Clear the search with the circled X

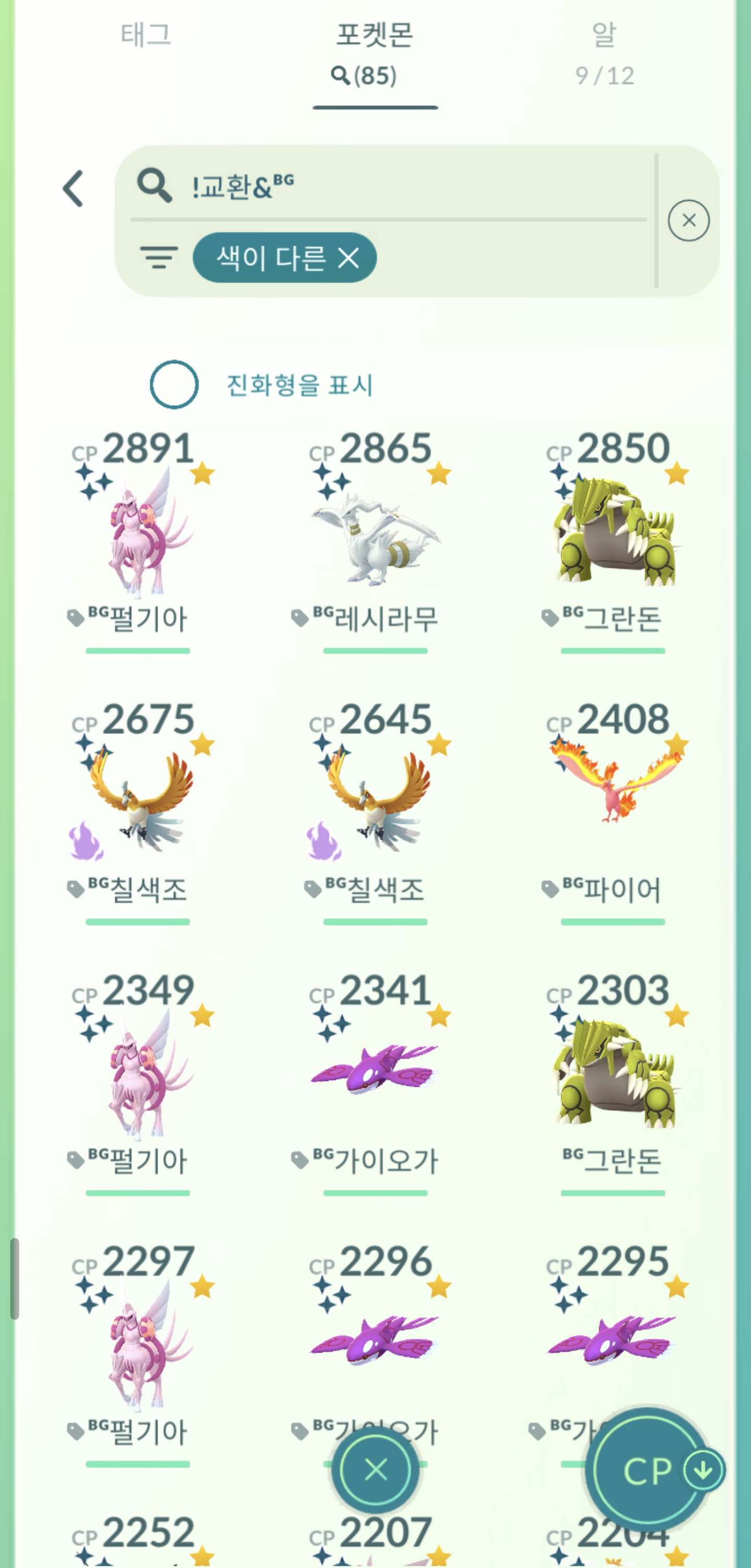(688, 221)
